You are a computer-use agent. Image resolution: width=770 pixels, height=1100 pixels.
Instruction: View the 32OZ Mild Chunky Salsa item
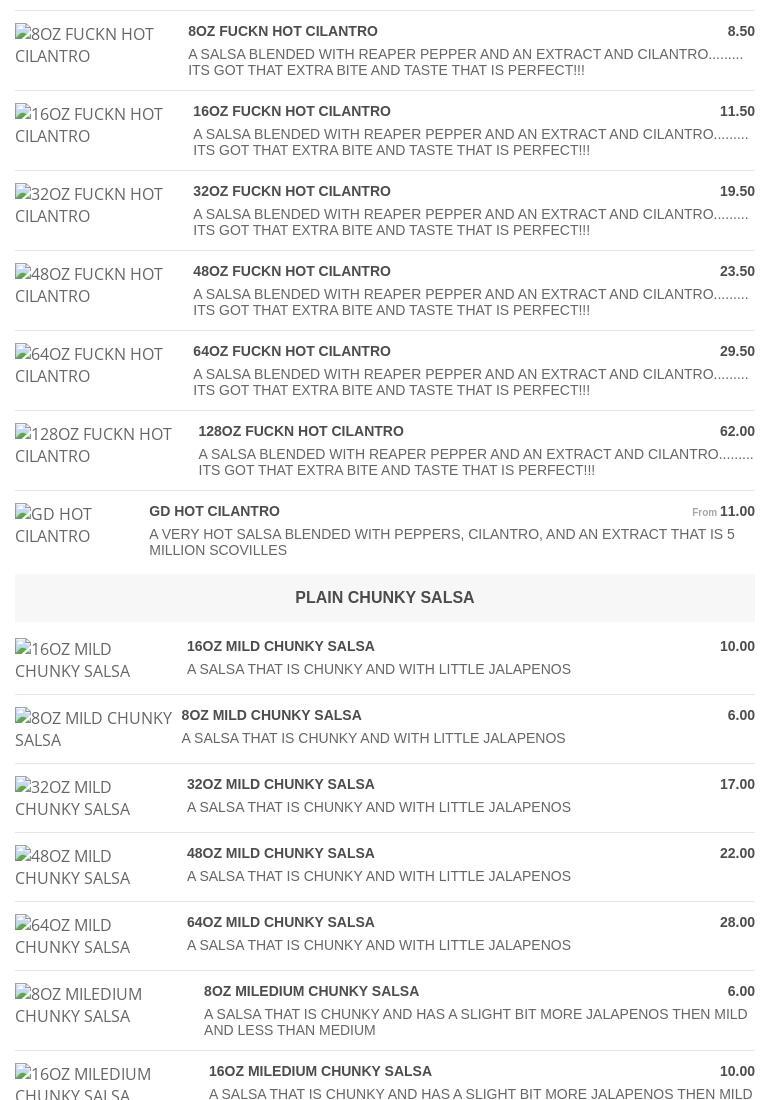tap(281, 785)
